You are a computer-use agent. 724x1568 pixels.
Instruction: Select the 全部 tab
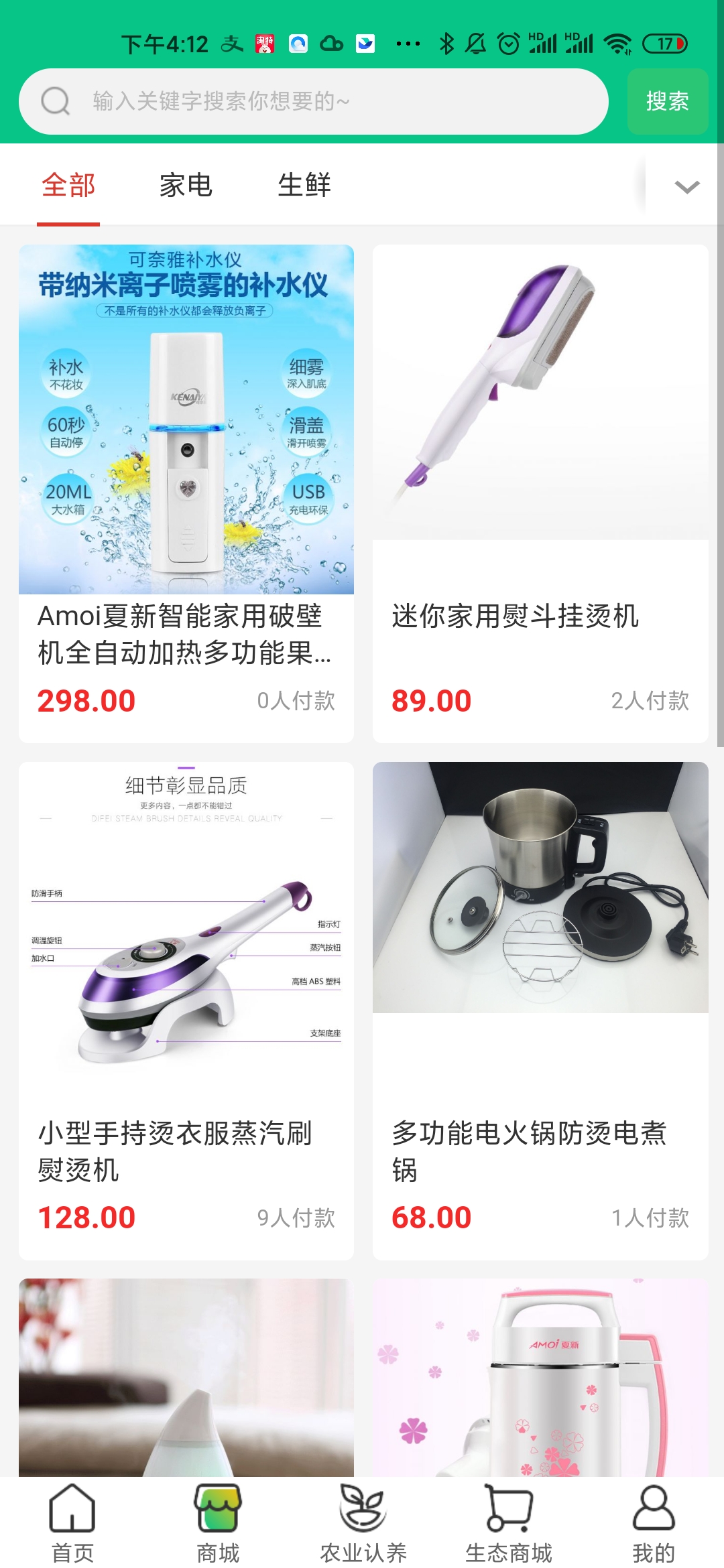(x=68, y=186)
